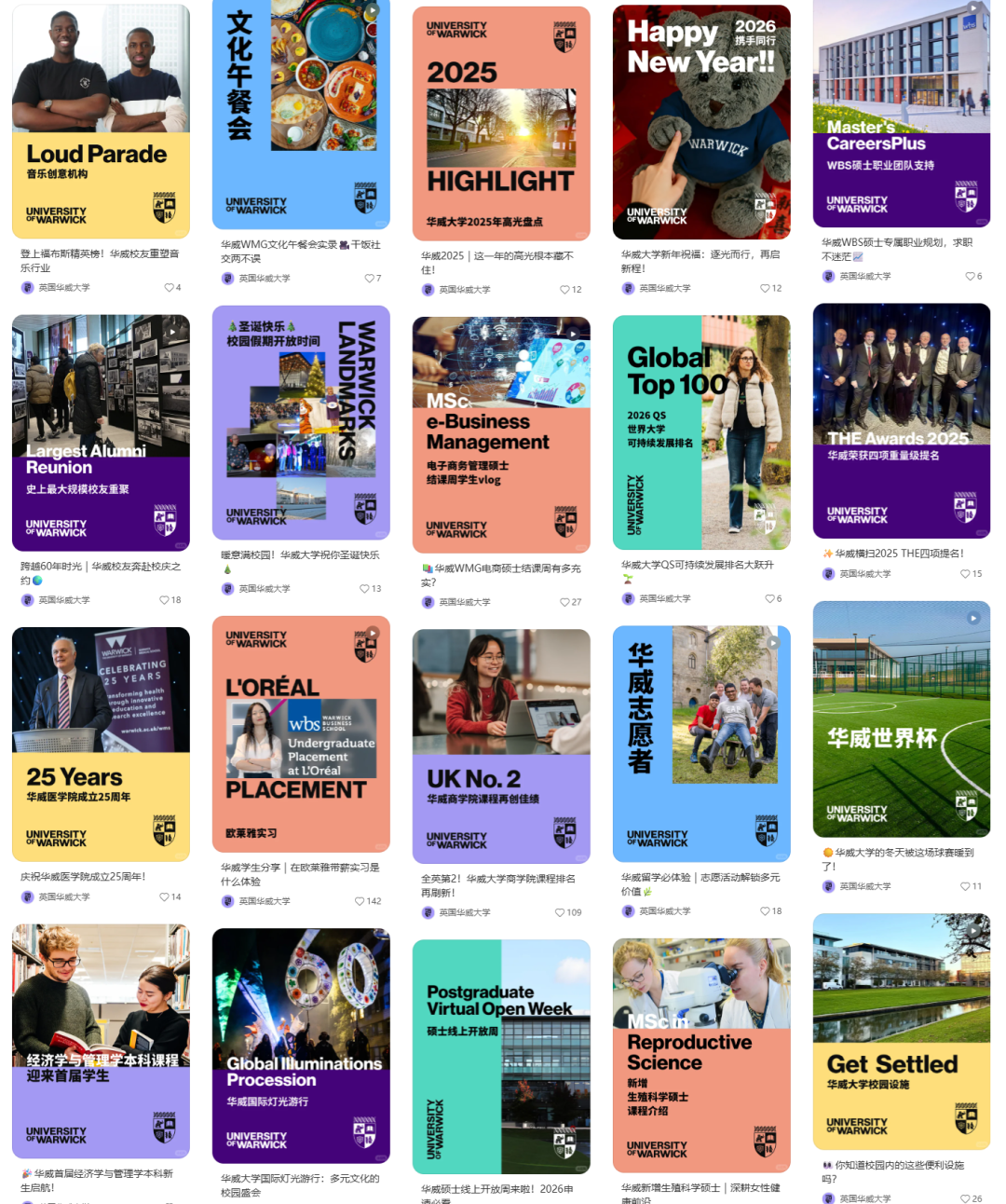Open the 25 Years medical school post
This screenshot has height=1204, width=1006.
coord(101,744)
